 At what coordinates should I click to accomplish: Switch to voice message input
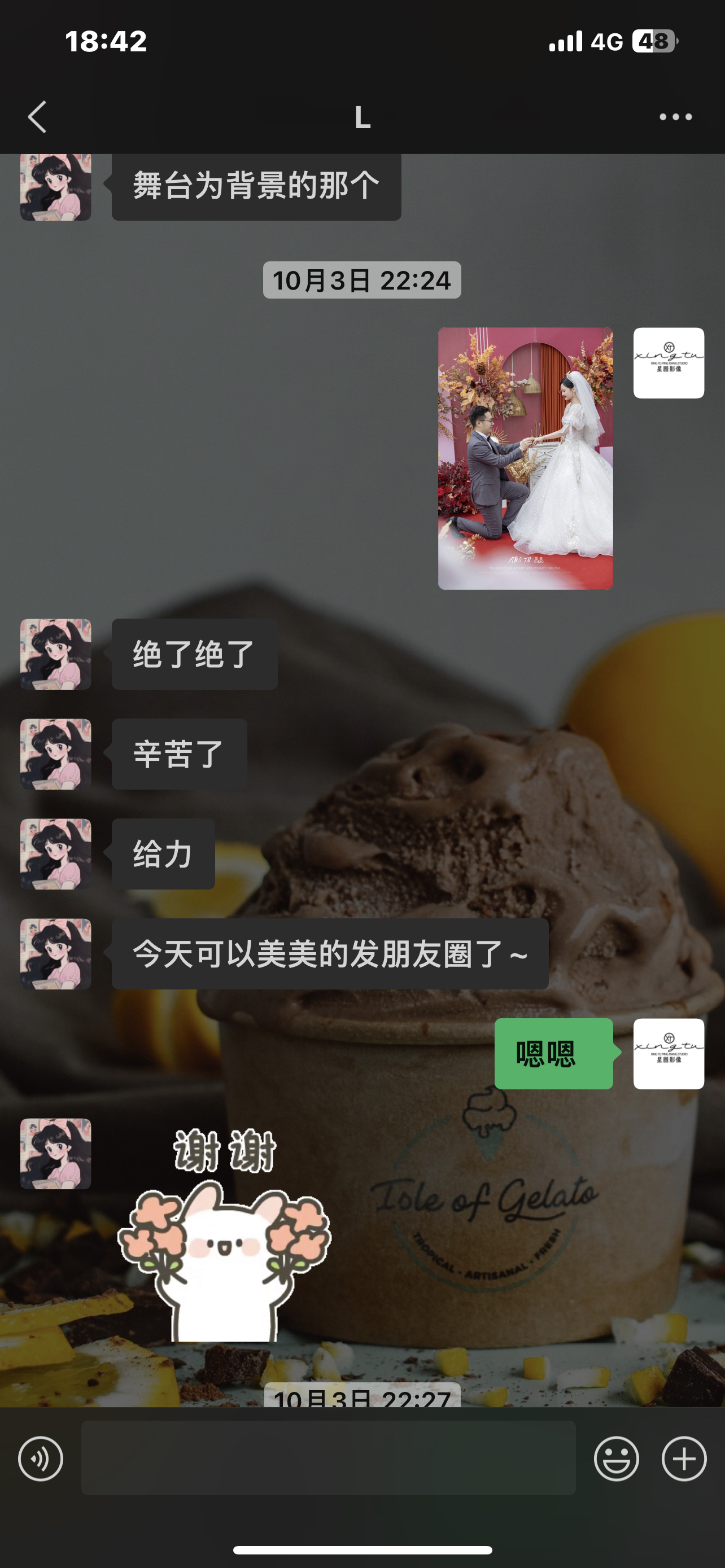pos(41,1458)
